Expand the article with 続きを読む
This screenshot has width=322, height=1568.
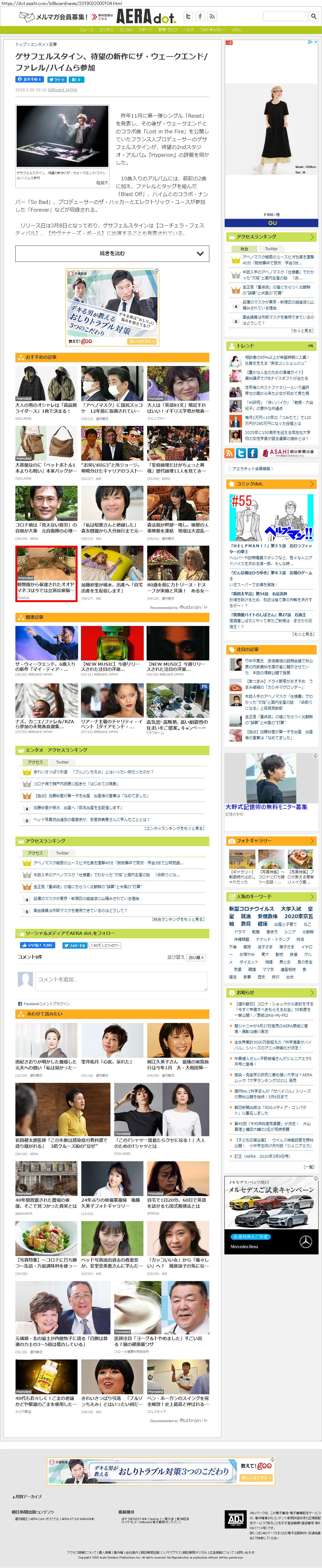(112, 253)
